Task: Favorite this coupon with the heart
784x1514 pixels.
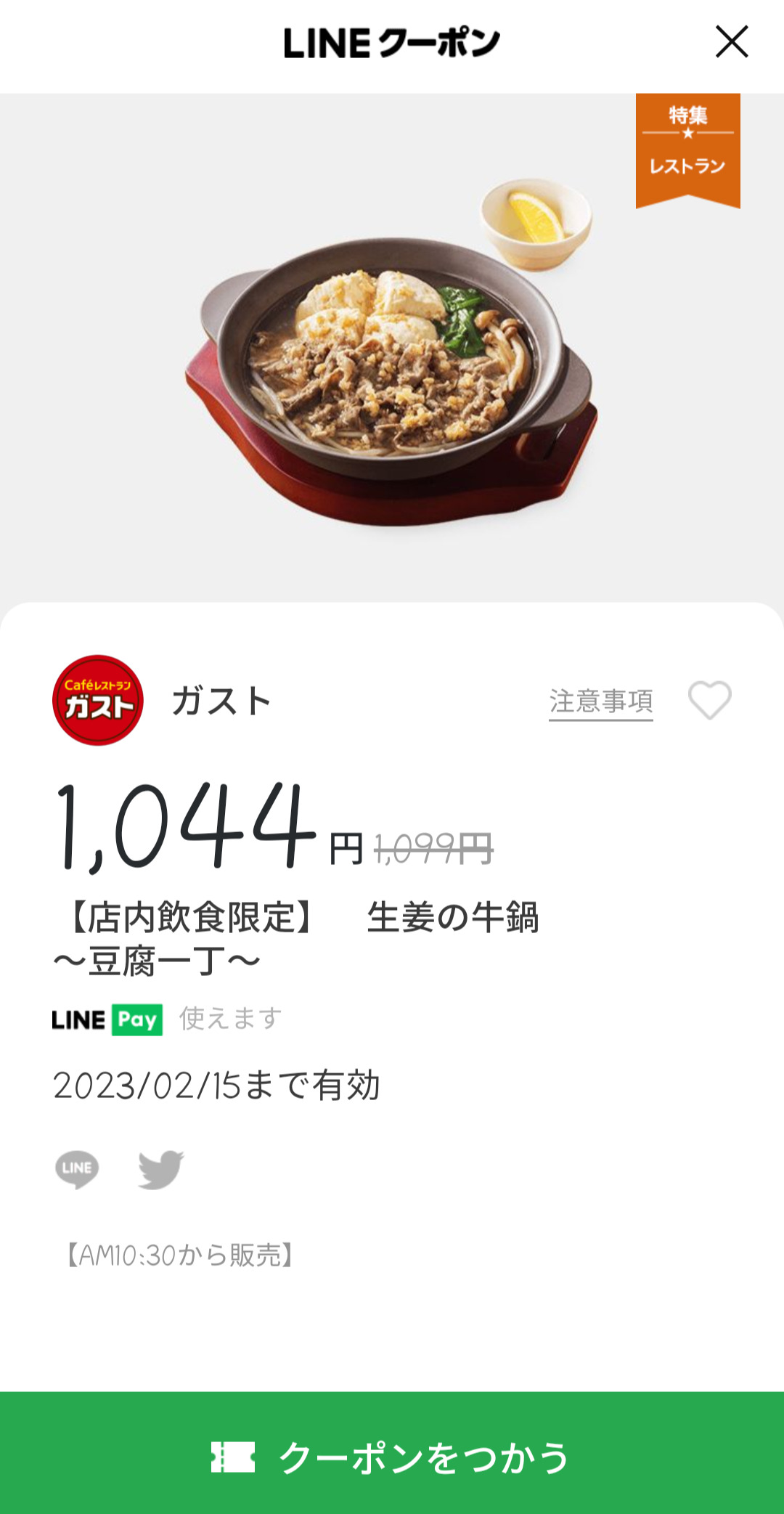Action: [x=709, y=700]
